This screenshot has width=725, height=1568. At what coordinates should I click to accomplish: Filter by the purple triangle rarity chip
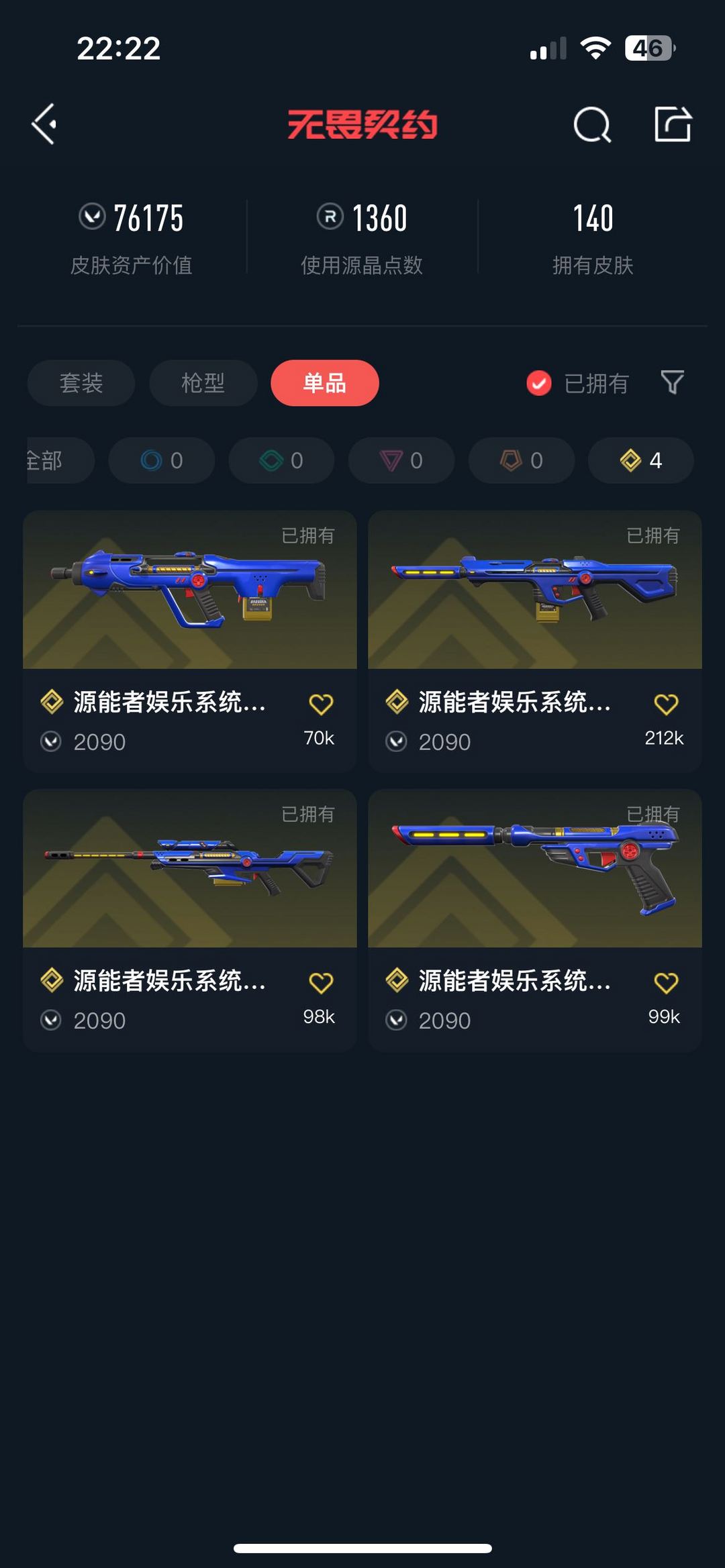coord(401,460)
